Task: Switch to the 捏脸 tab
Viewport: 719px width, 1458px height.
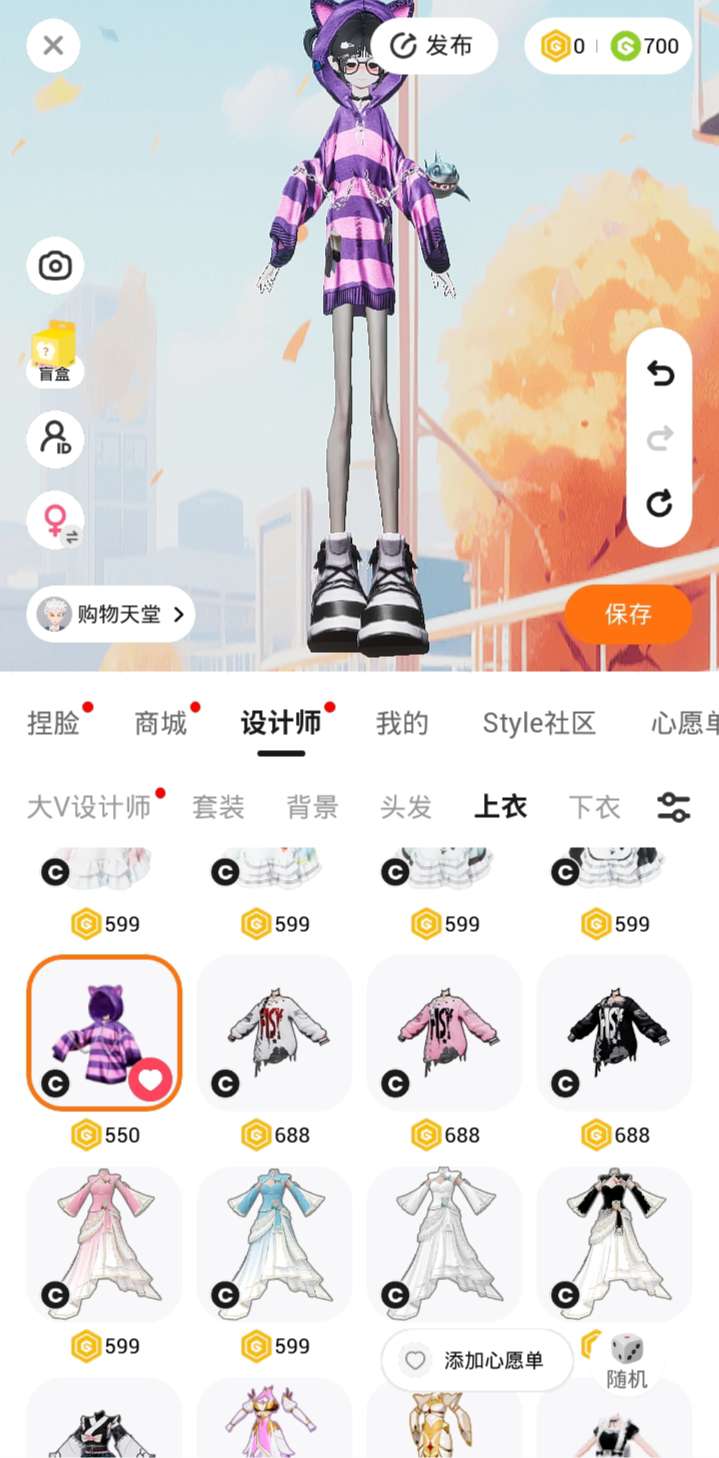Action: coord(53,723)
